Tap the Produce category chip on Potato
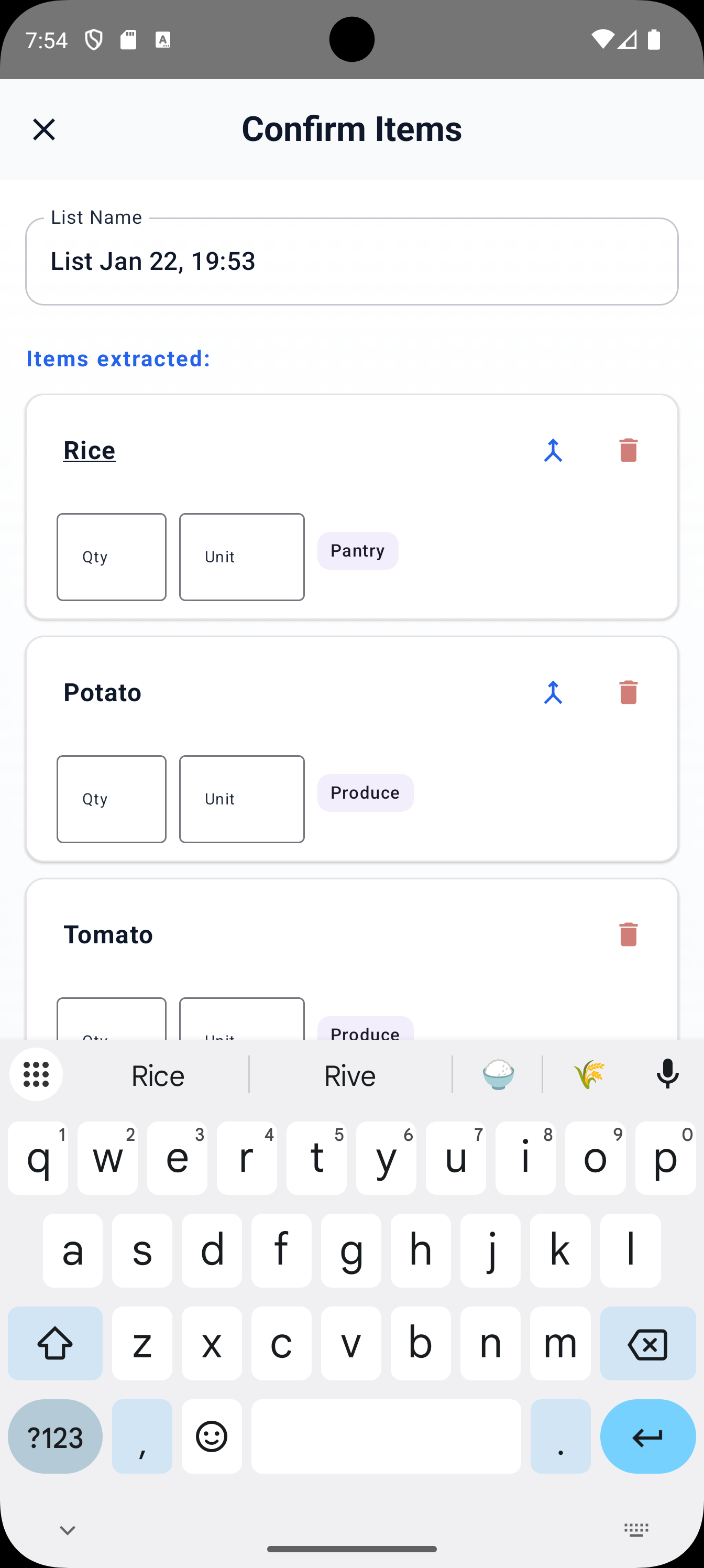704x1568 pixels. [365, 792]
